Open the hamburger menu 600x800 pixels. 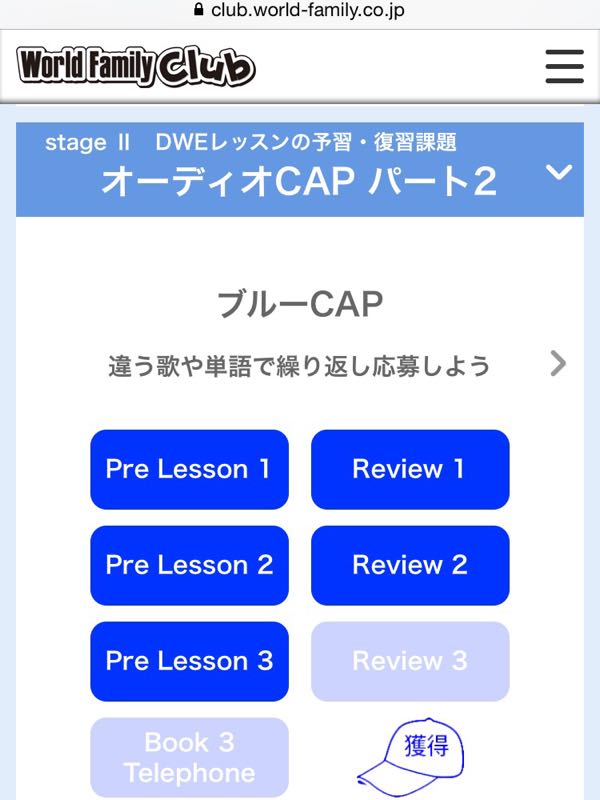click(564, 66)
